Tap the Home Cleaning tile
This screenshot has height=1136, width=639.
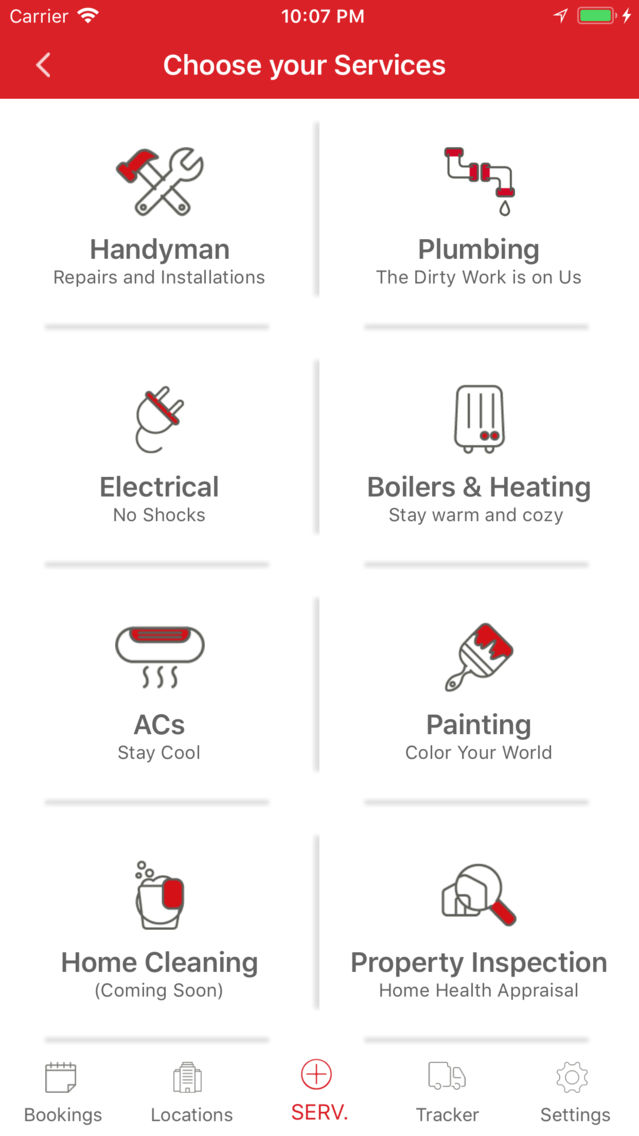[x=159, y=929]
